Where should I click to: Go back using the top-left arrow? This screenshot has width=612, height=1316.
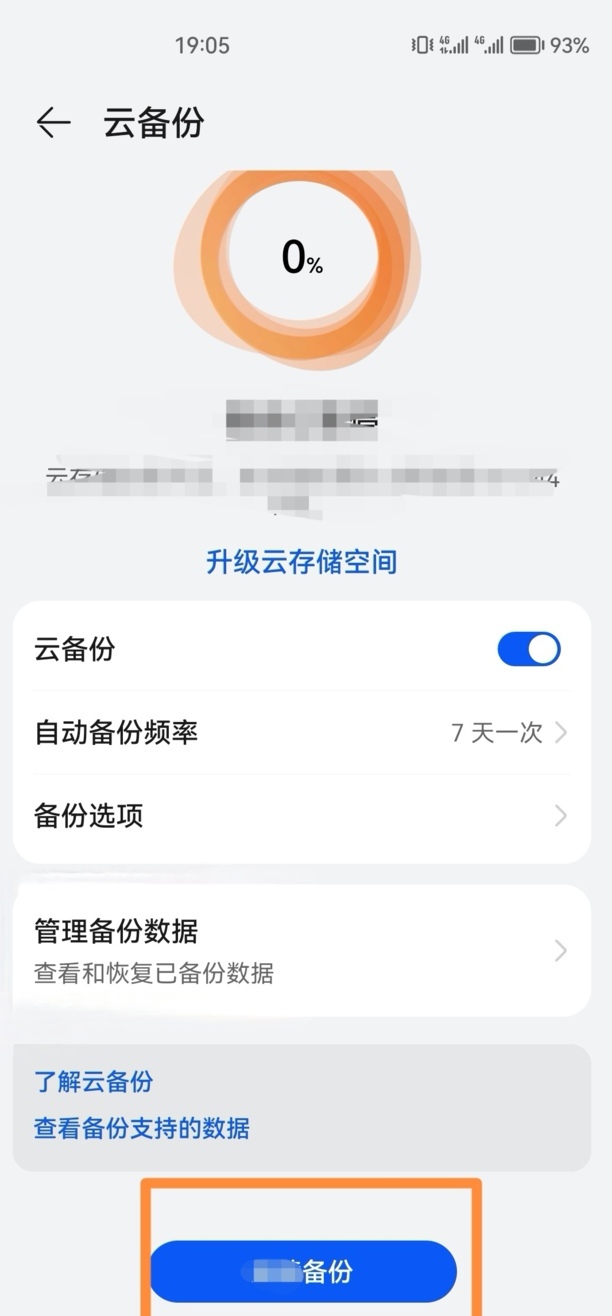click(x=53, y=123)
